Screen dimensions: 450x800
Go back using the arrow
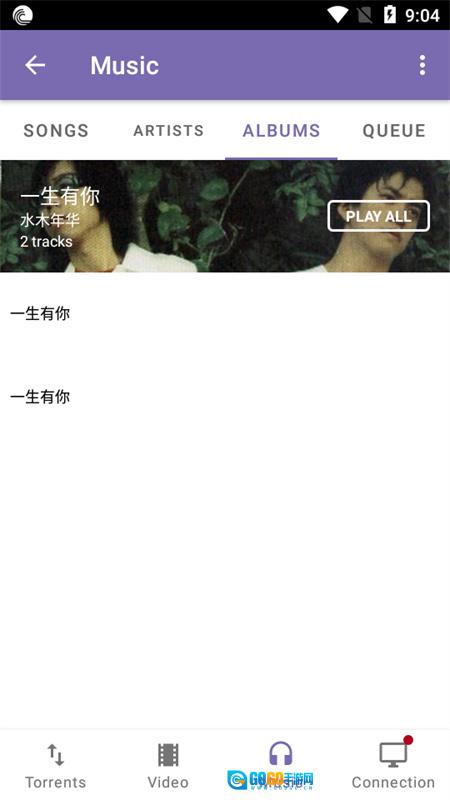[35, 65]
